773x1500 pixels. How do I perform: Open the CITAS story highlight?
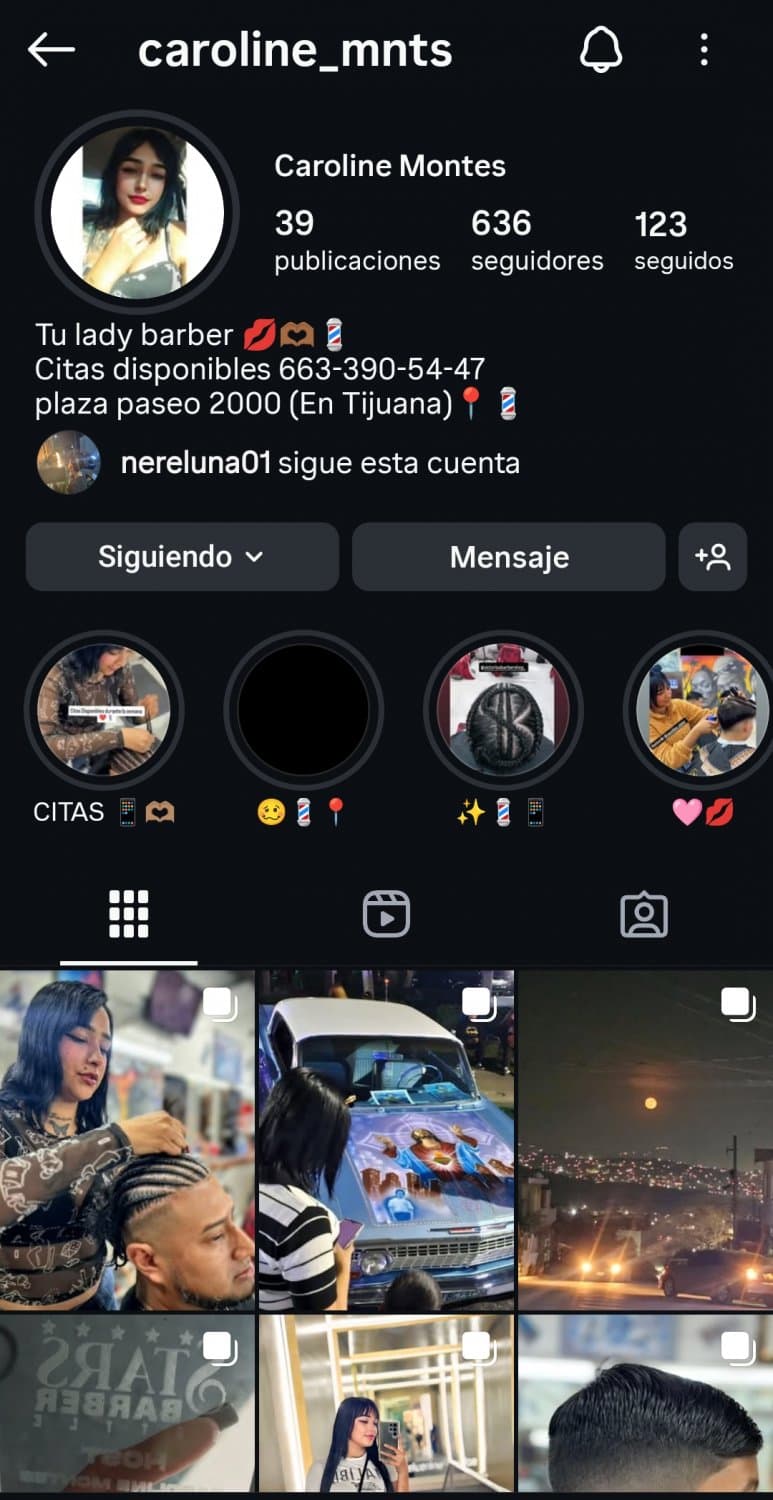(104, 710)
